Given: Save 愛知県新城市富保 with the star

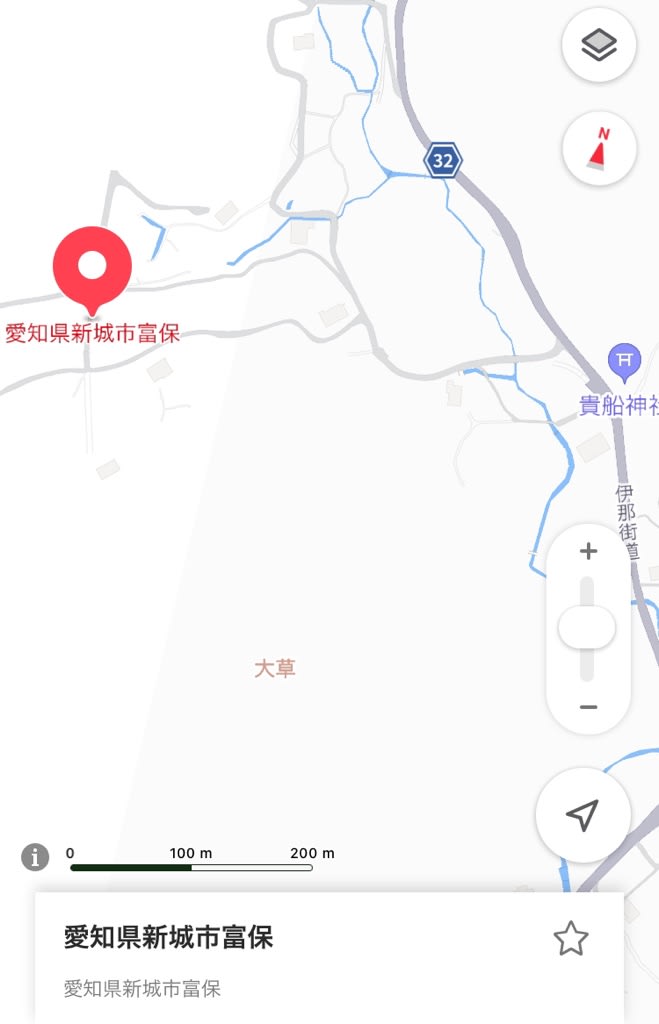Looking at the screenshot, I should [571, 939].
